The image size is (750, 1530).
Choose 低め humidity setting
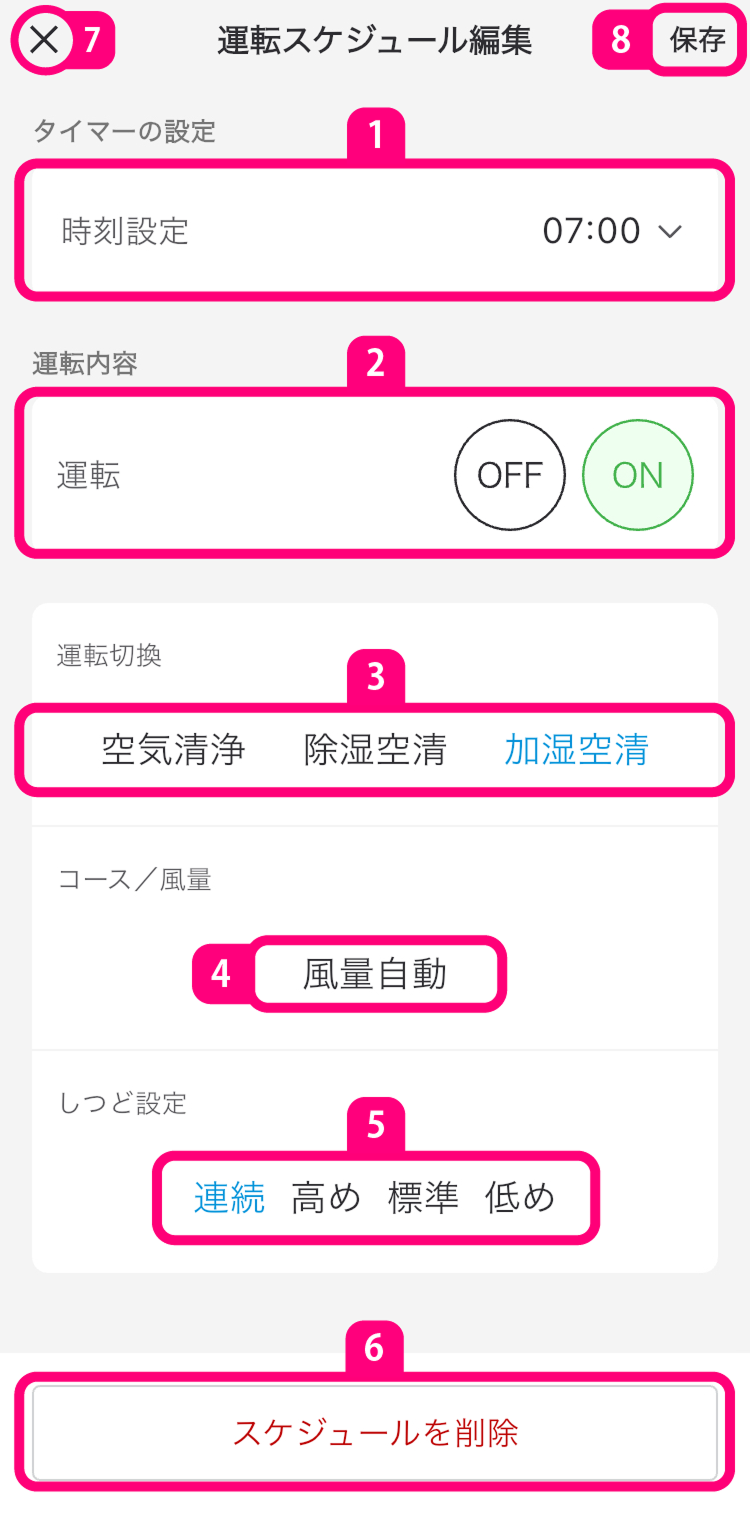point(520,1197)
